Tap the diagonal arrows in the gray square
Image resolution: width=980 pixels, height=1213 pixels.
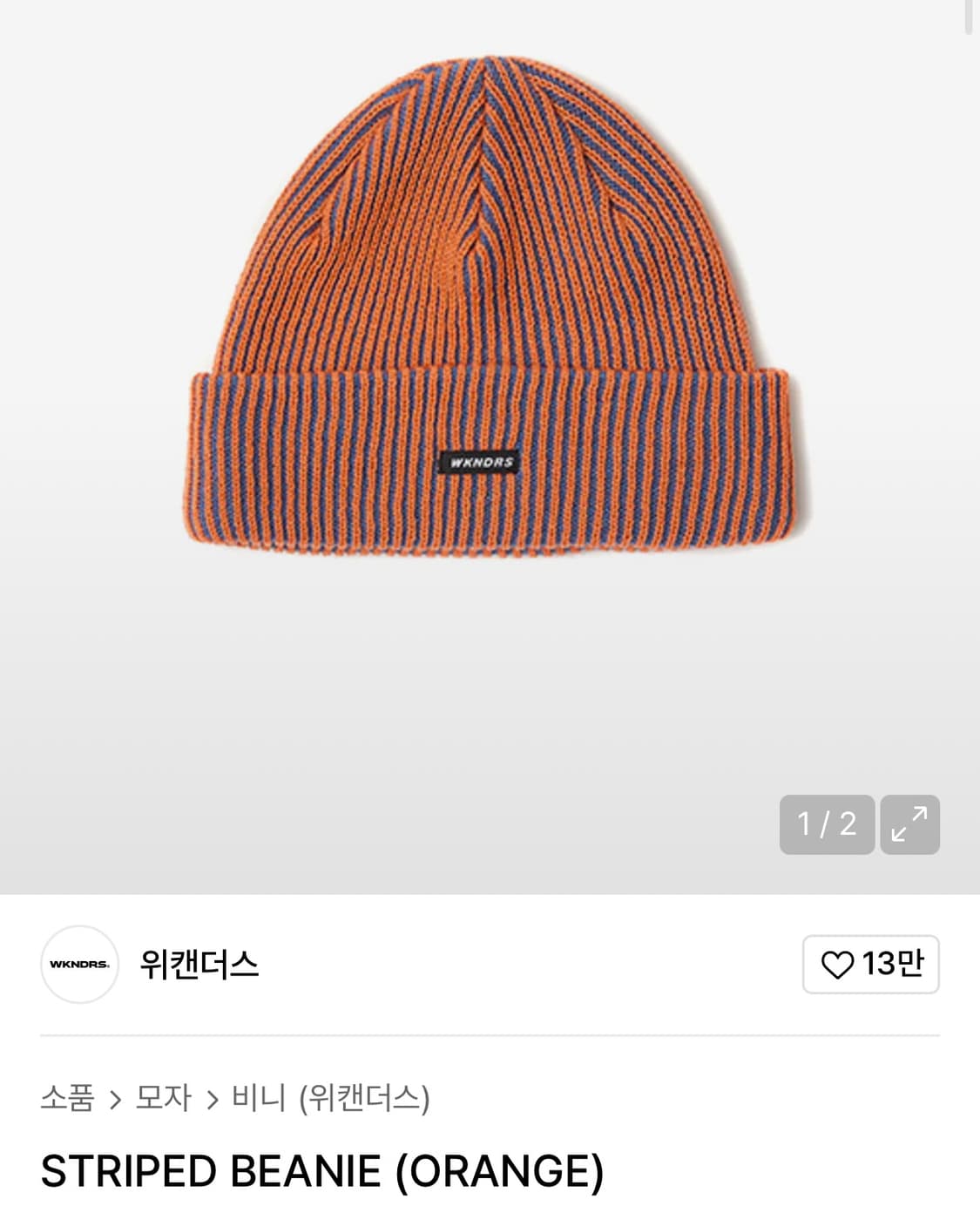(909, 824)
